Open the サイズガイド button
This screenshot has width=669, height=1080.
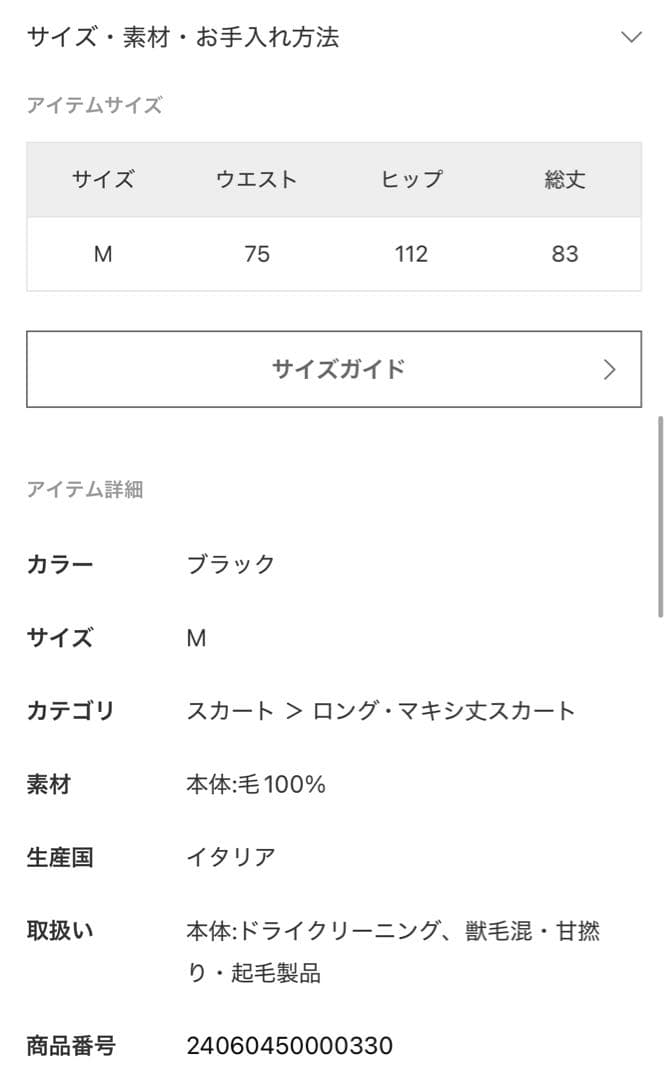[x=334, y=369]
